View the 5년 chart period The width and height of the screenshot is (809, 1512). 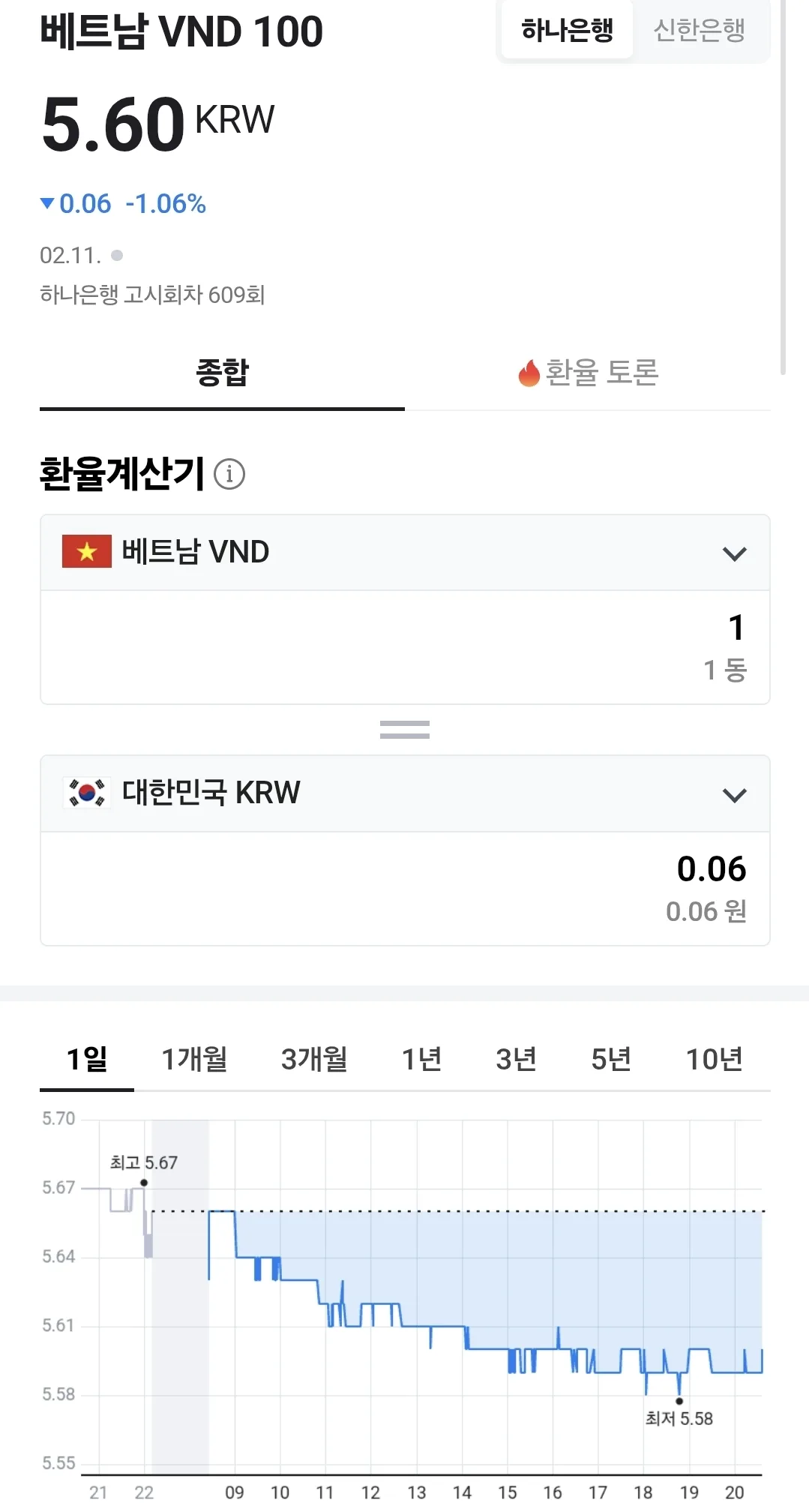pos(611,1060)
